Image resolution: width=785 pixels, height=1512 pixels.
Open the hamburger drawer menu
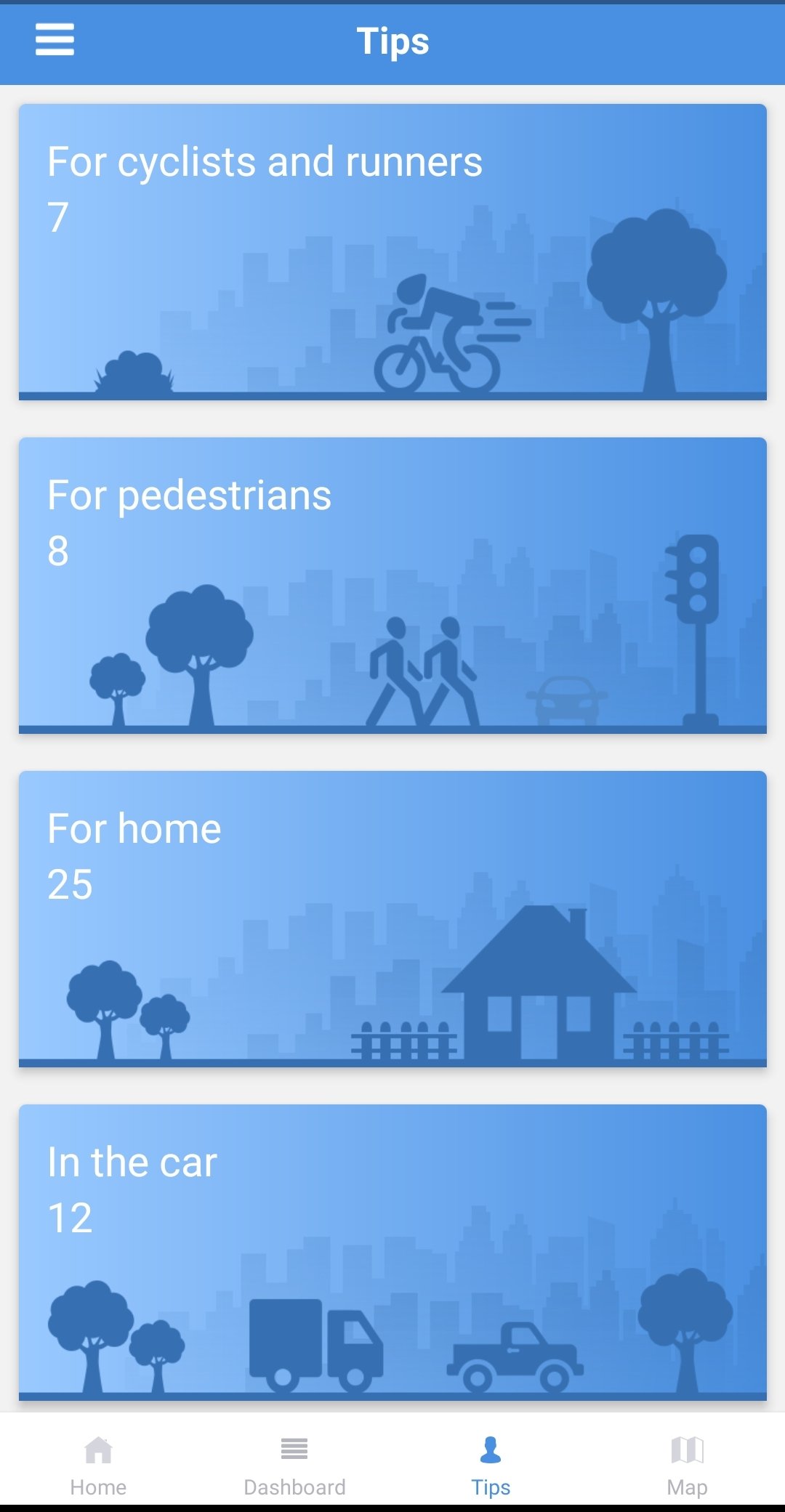click(55, 40)
